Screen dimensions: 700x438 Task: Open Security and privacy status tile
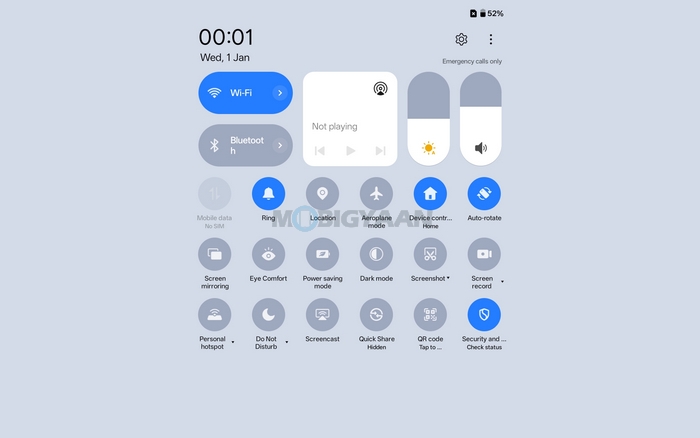click(484, 315)
